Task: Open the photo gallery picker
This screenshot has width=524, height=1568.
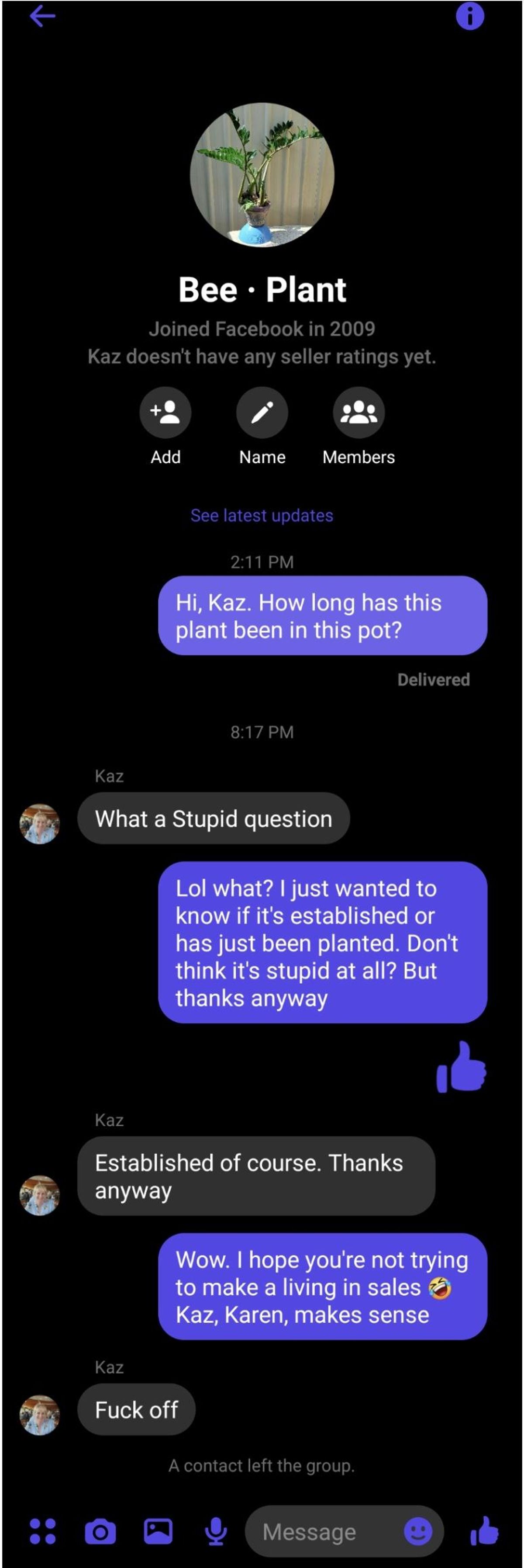Action: 158,1531
